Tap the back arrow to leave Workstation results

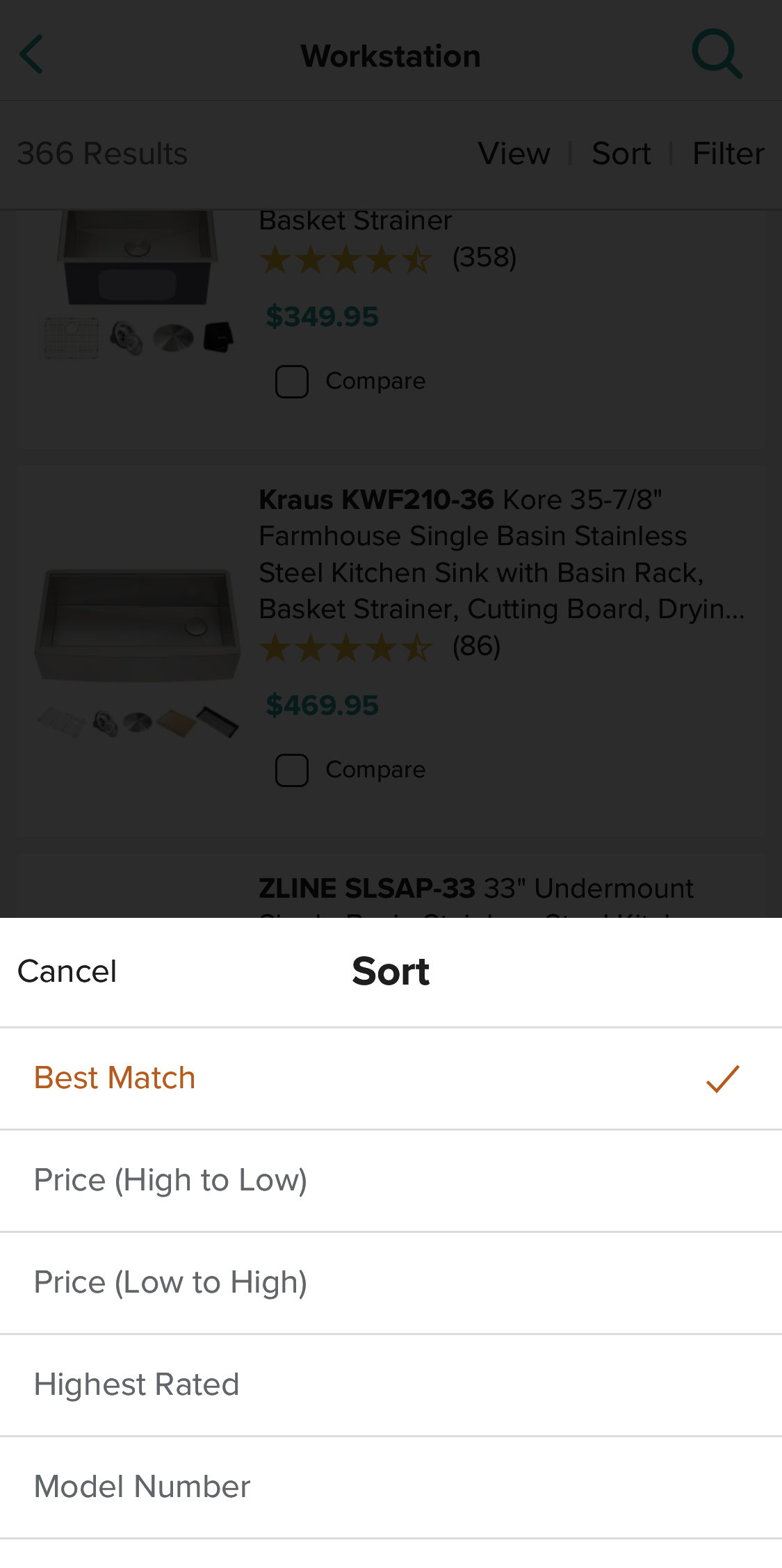point(33,54)
